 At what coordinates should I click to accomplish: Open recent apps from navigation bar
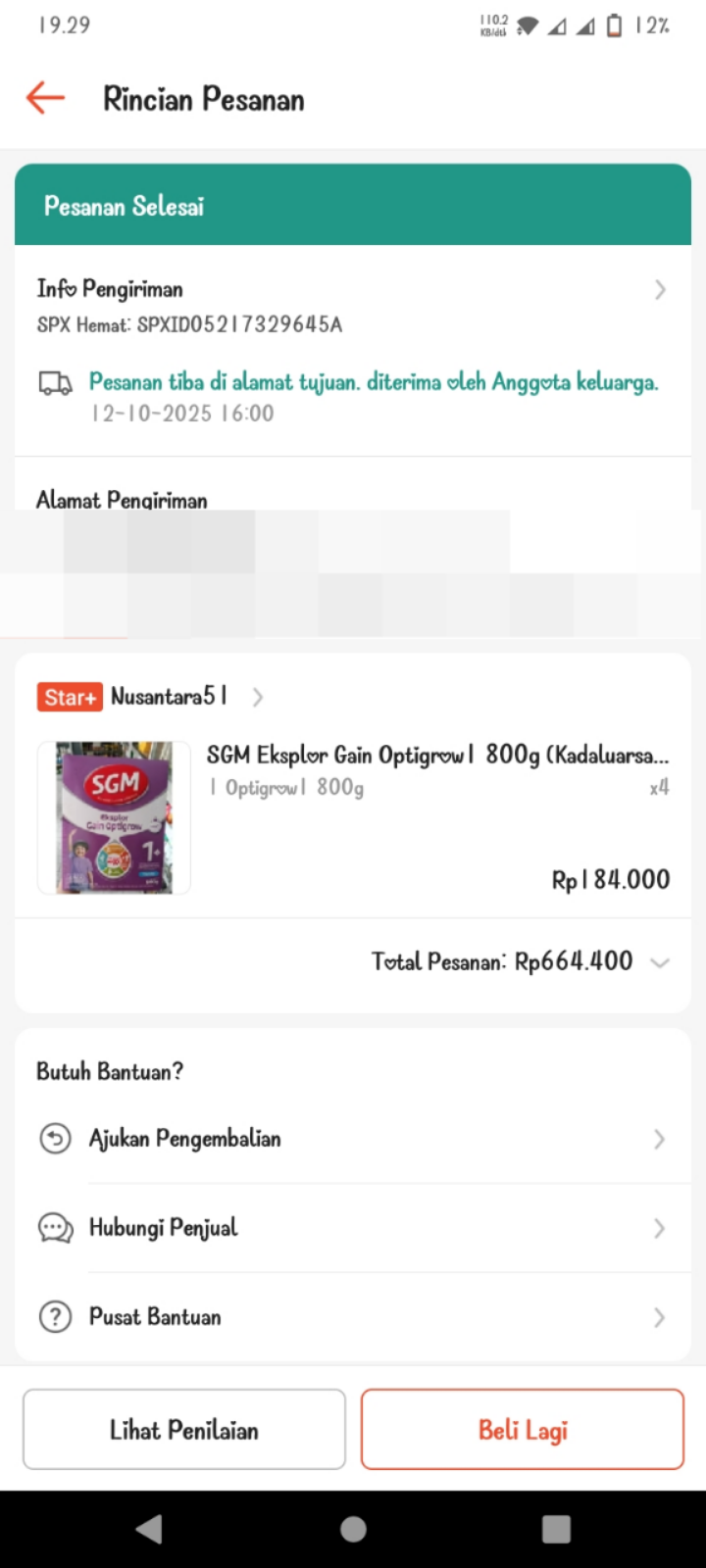click(x=556, y=1529)
